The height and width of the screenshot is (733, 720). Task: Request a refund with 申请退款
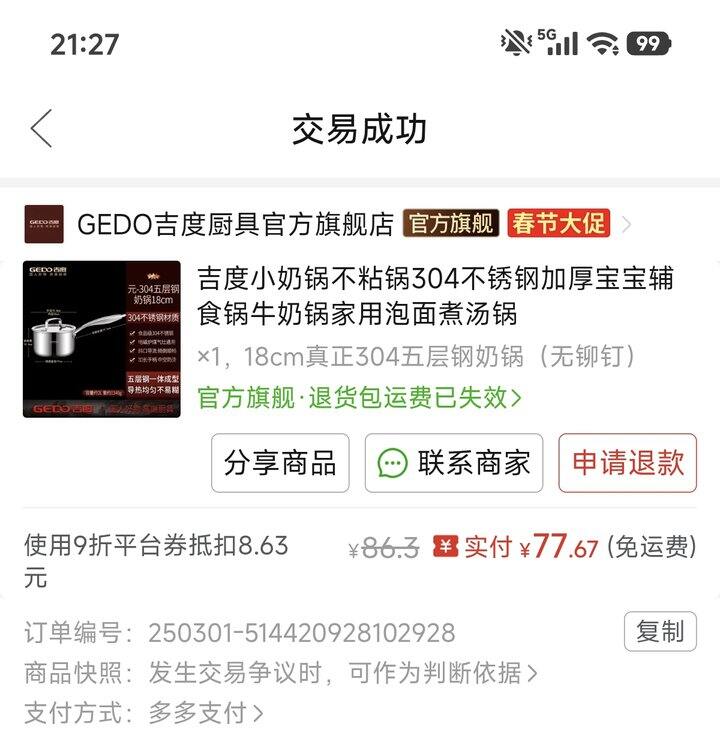tap(627, 462)
